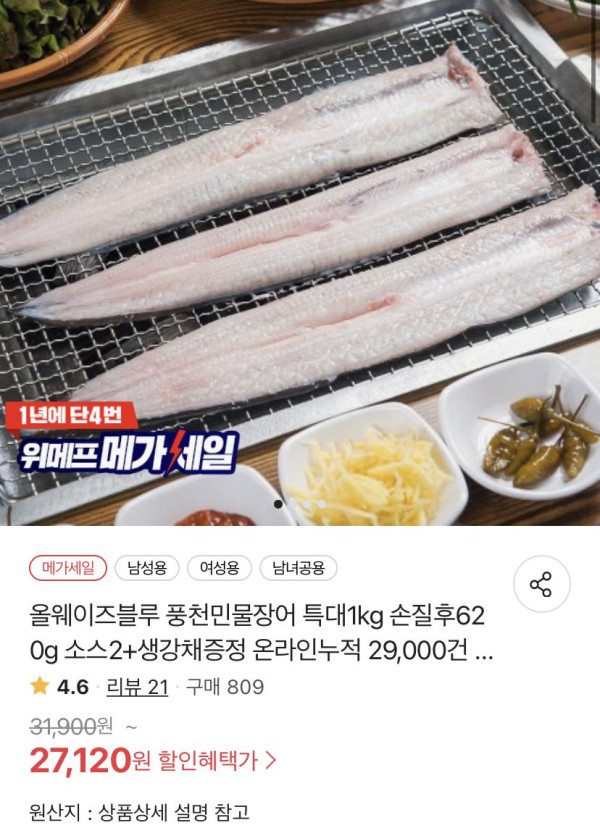Select the 여성용 tag chip
This screenshot has width=600, height=836.
pyautogui.click(x=219, y=569)
